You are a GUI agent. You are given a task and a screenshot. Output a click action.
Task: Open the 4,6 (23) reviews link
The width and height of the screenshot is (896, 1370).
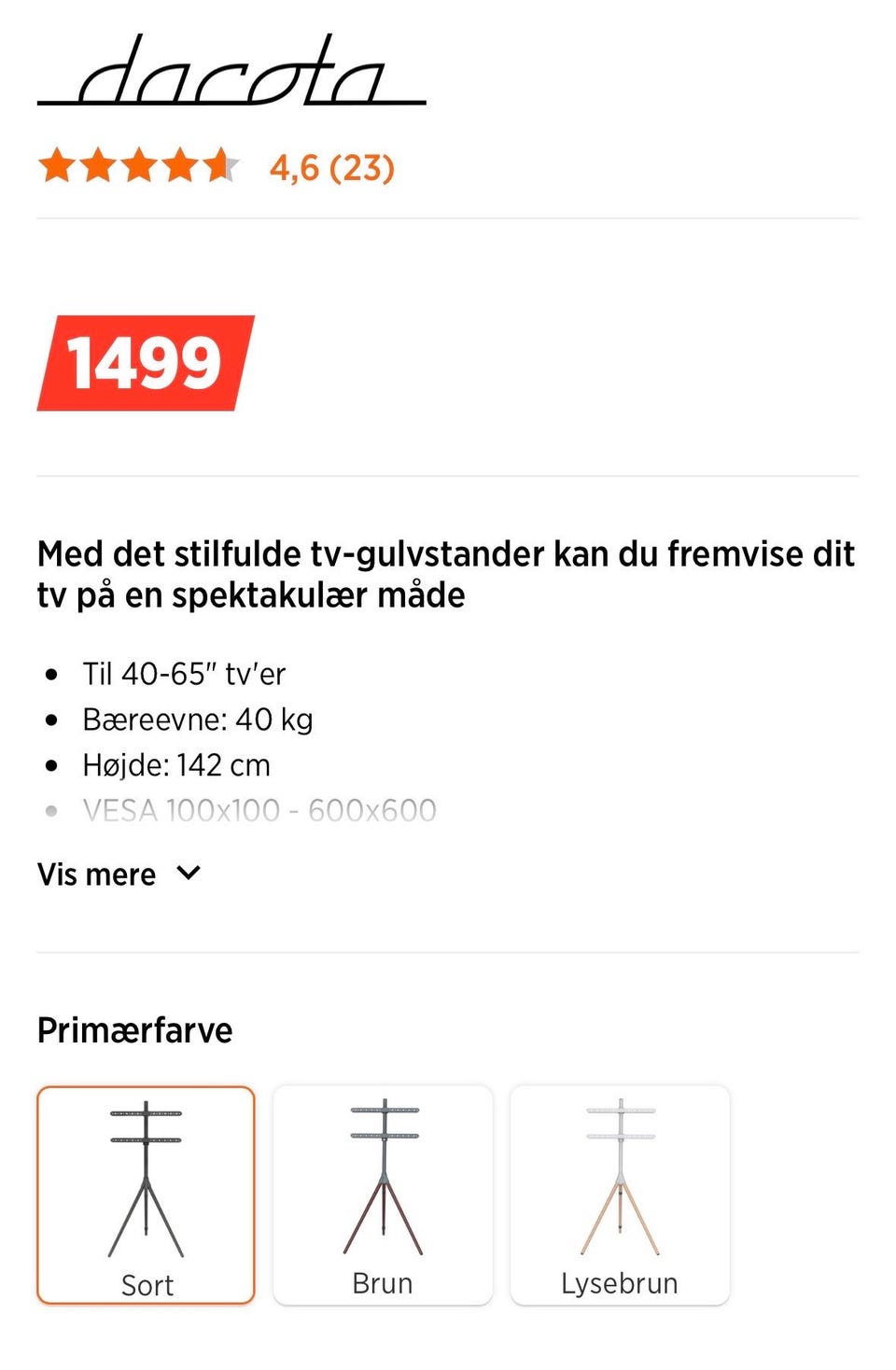pyautogui.click(x=331, y=168)
